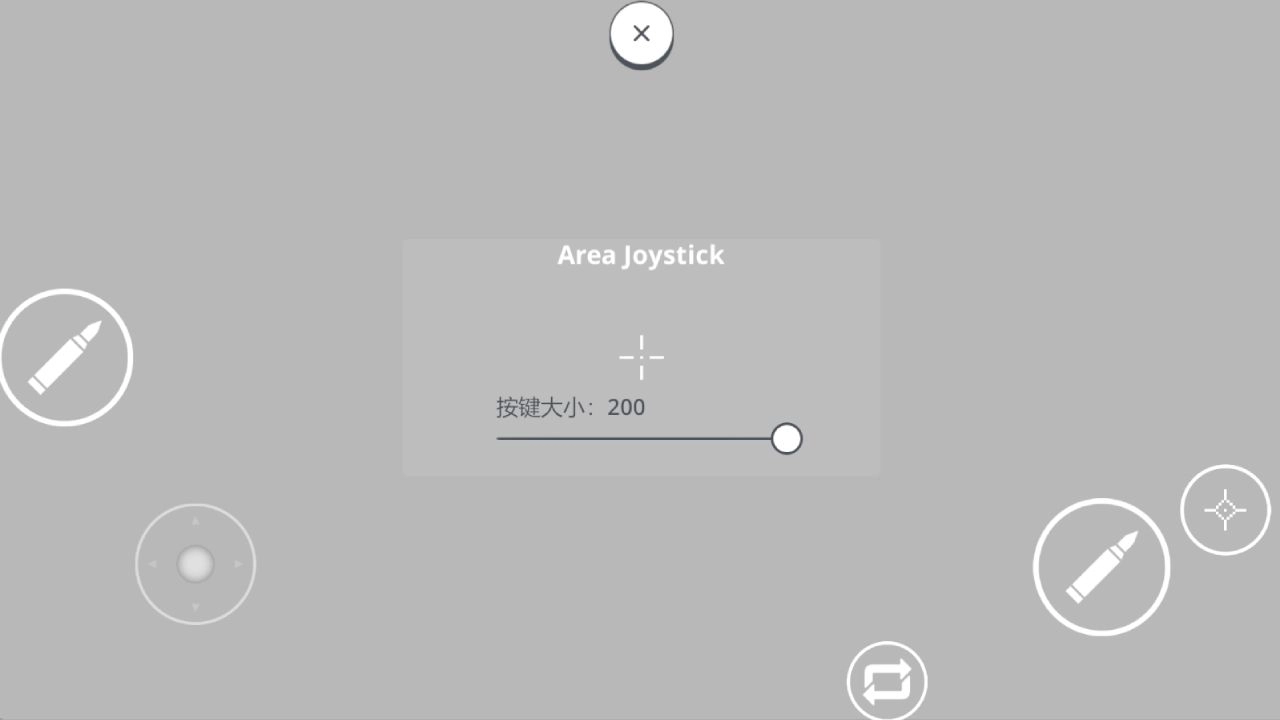Screen dimensions: 1280x720
Task: Select the swap weapon arrows button
Action: tap(887, 682)
